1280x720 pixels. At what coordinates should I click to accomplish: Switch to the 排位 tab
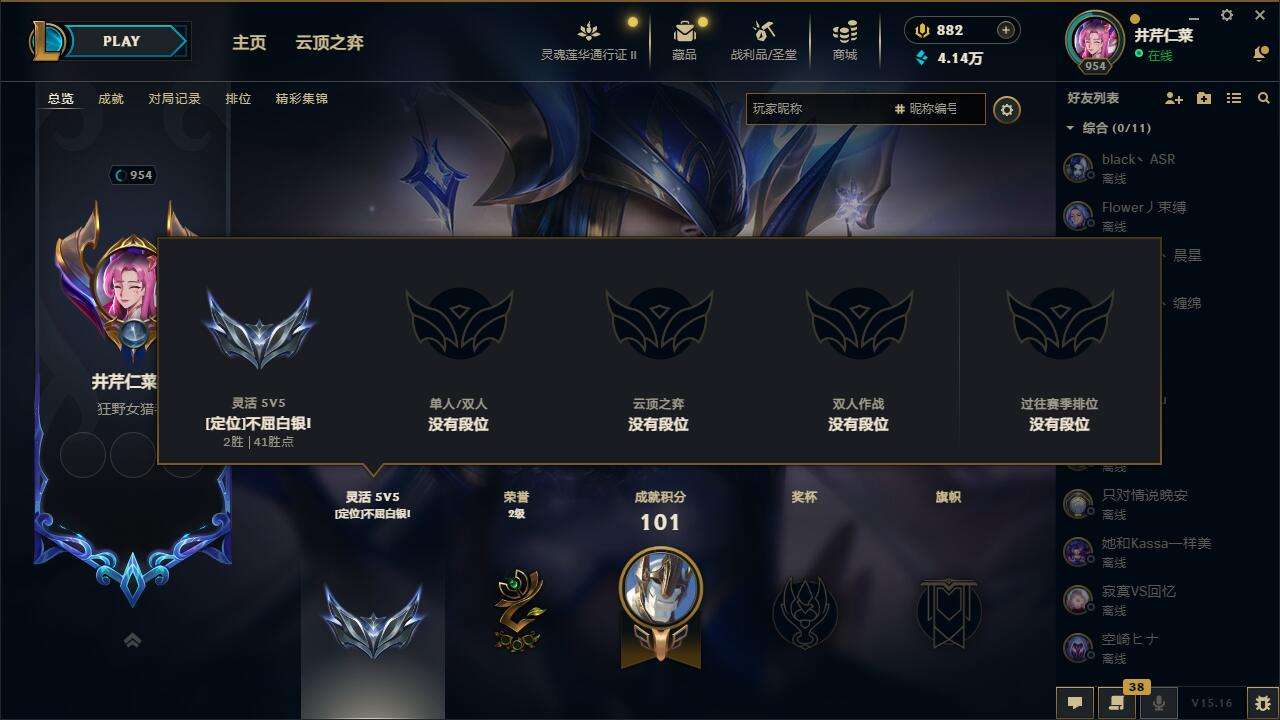[238, 99]
